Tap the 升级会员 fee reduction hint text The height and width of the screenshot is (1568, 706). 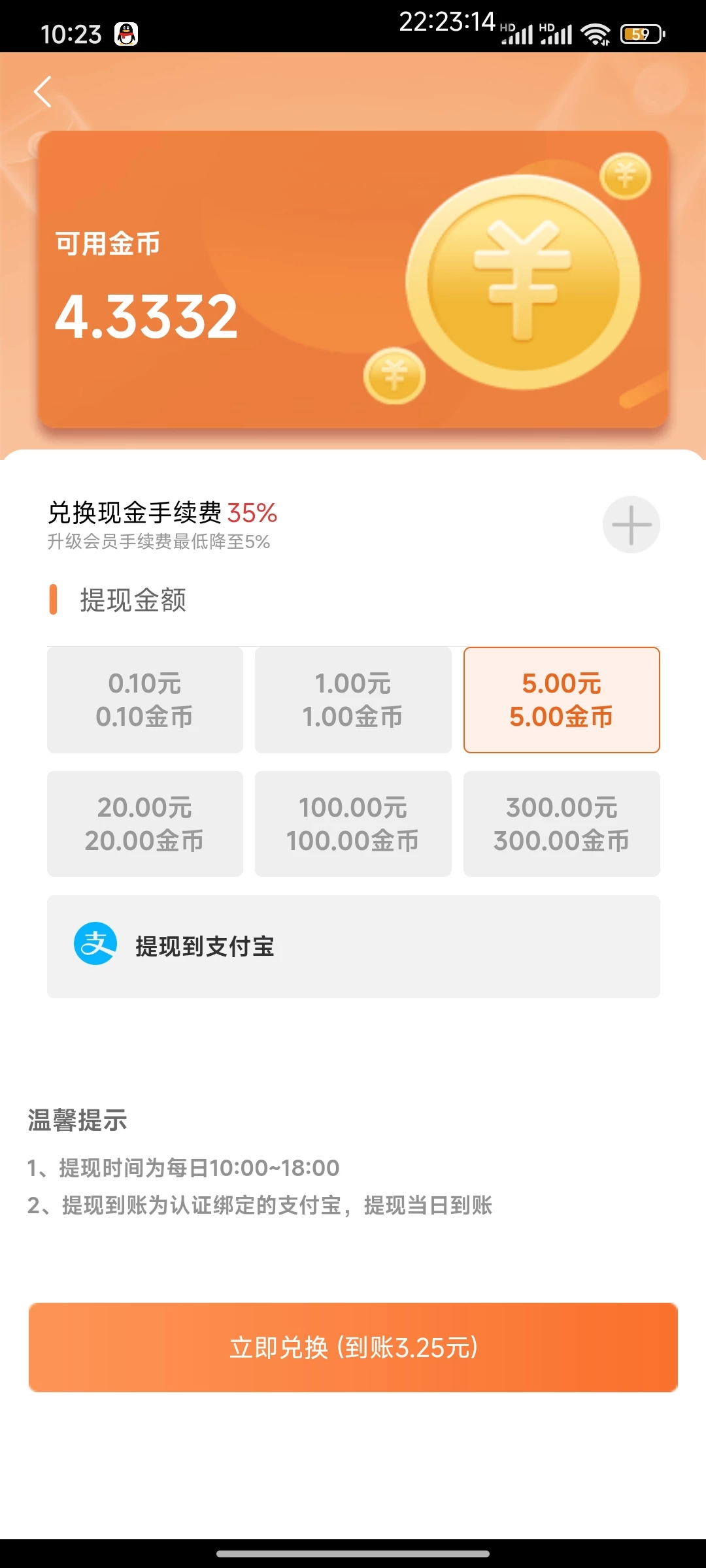160,541
